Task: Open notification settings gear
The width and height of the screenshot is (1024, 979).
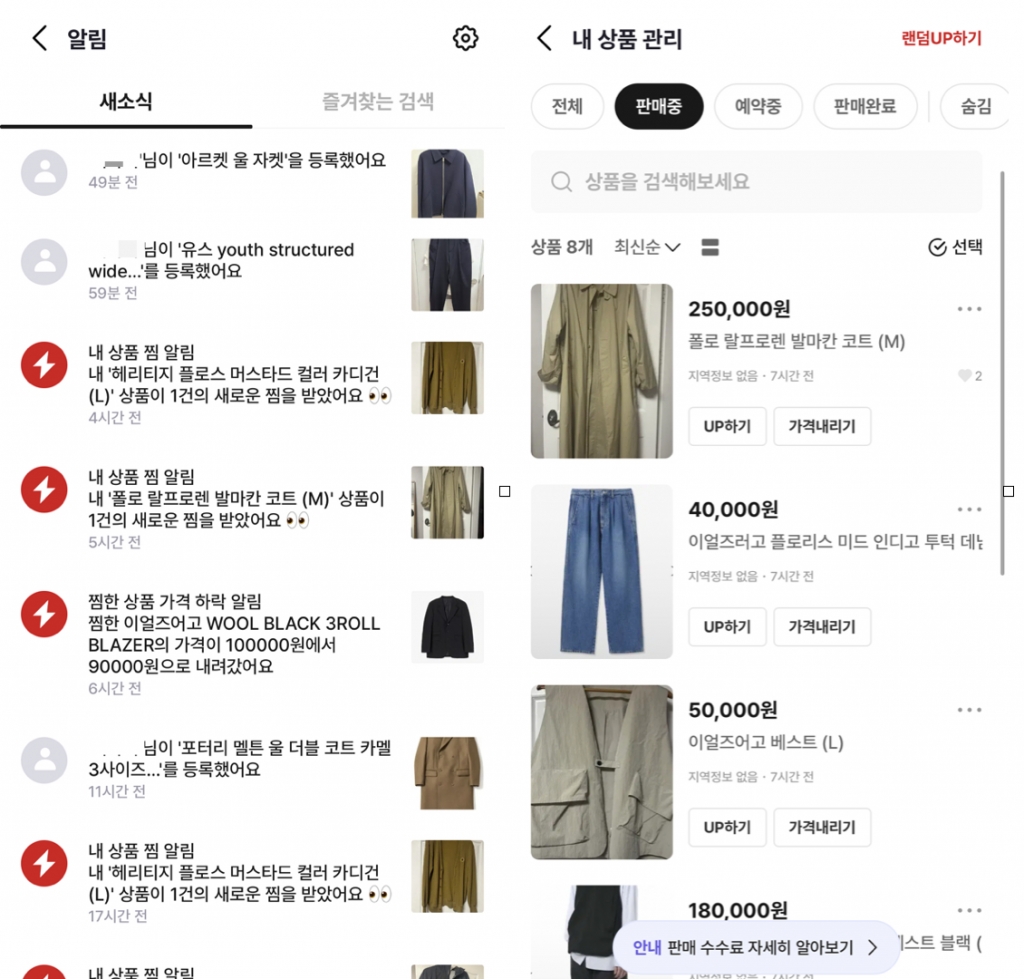Action: 465,38
